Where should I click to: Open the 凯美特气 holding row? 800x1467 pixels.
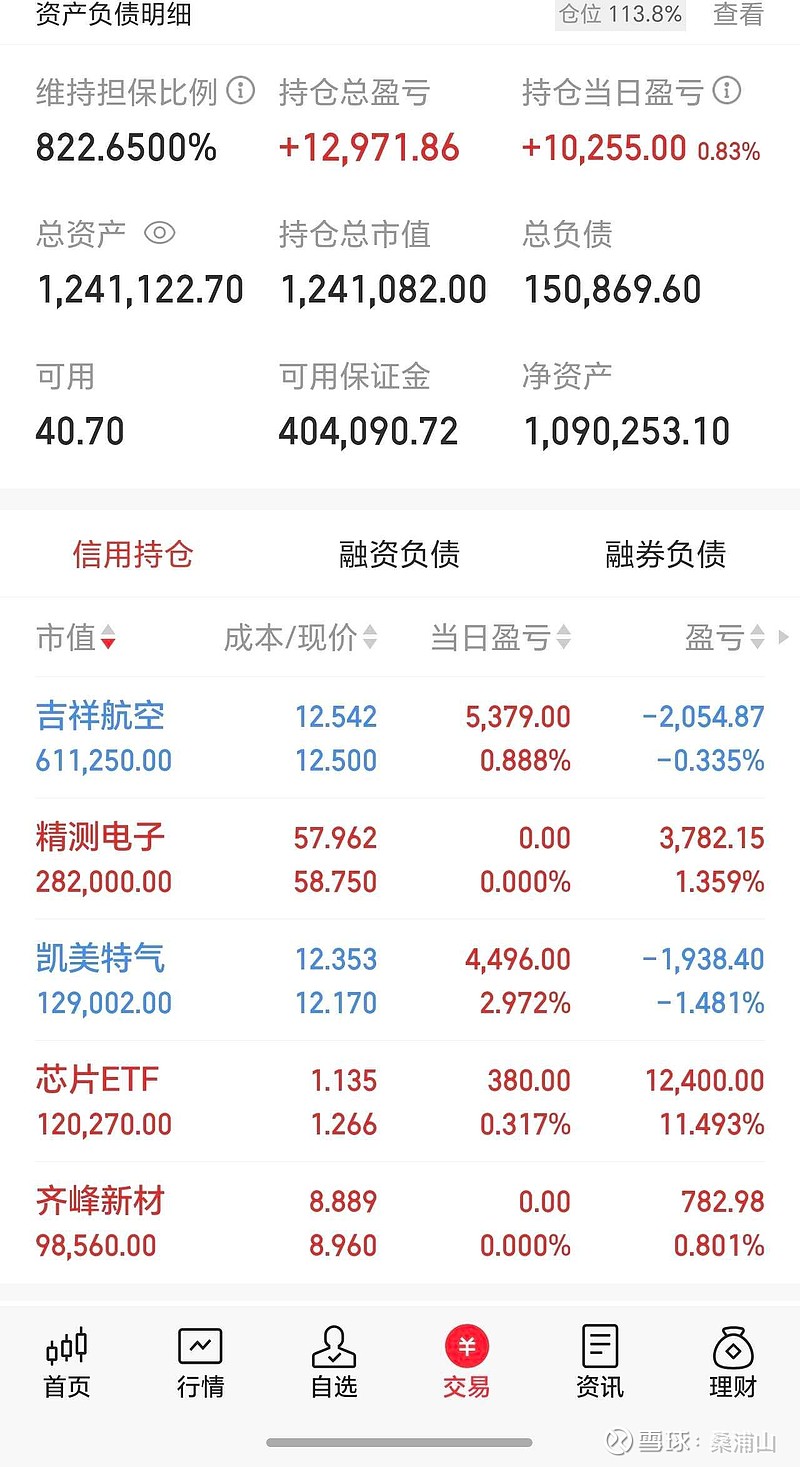400,980
